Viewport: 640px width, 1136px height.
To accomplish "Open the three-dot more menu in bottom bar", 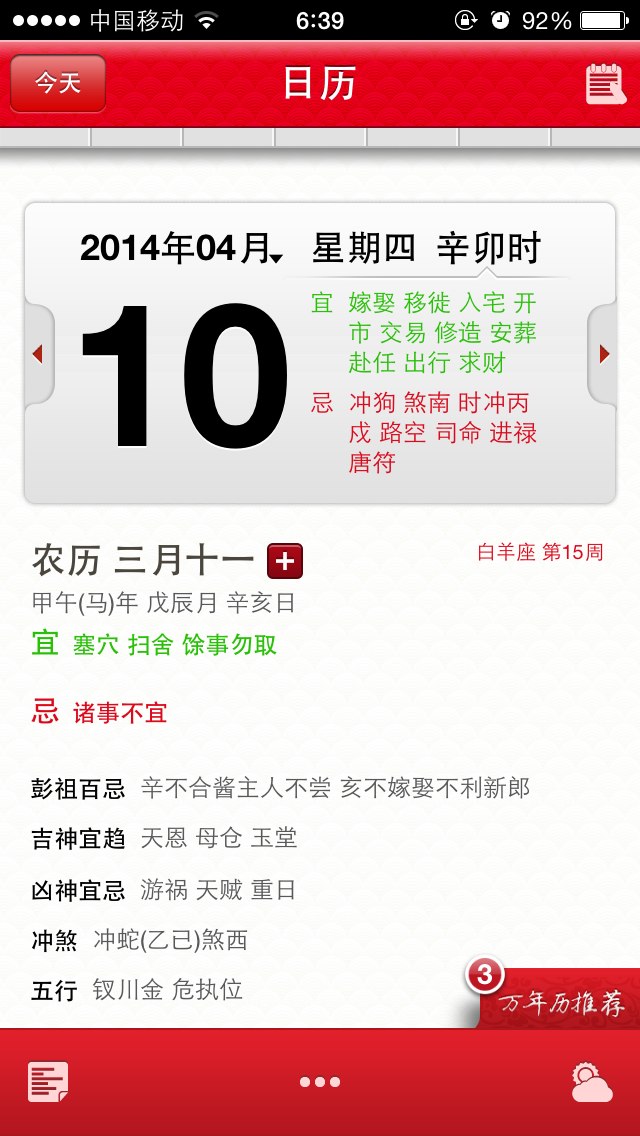I will [x=320, y=1082].
